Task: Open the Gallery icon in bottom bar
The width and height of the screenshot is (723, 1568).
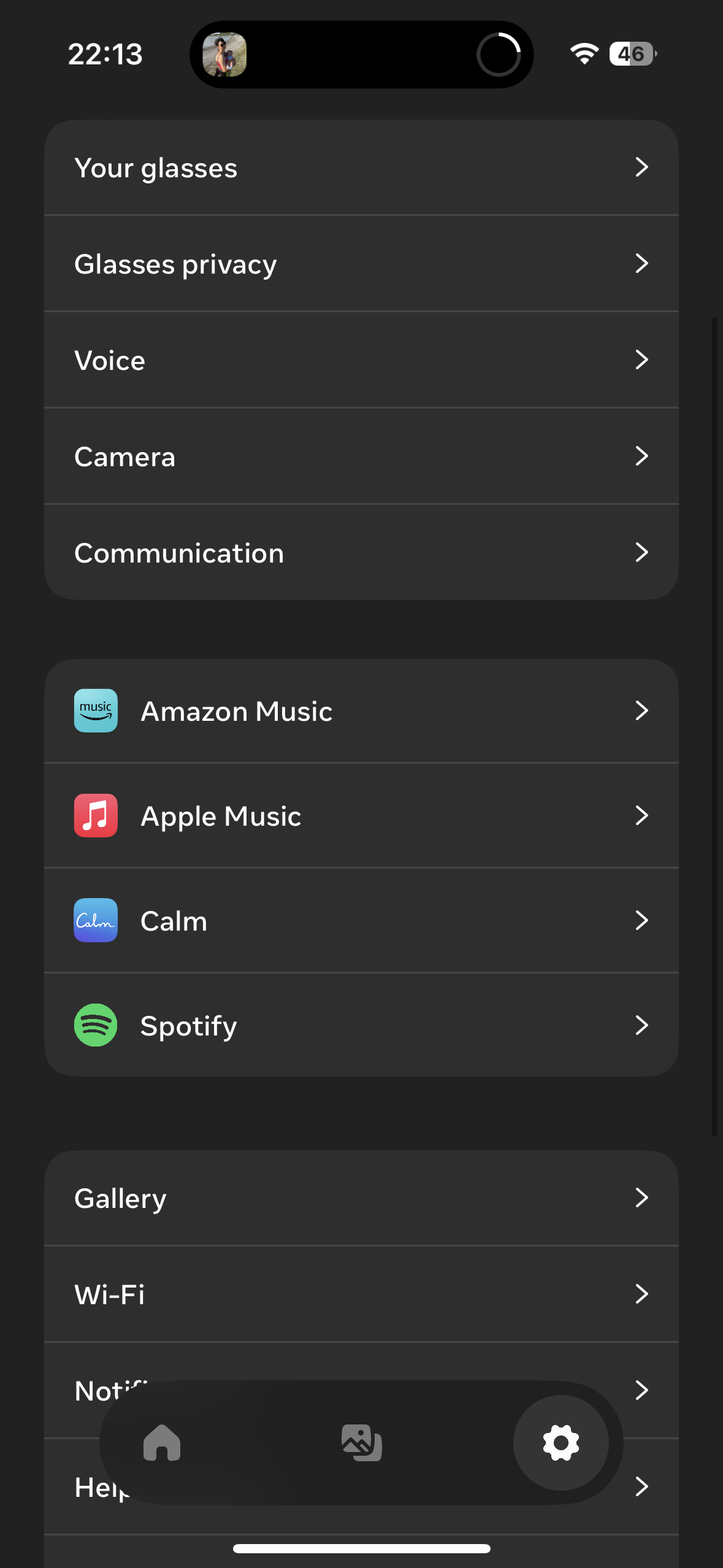Action: (361, 1443)
